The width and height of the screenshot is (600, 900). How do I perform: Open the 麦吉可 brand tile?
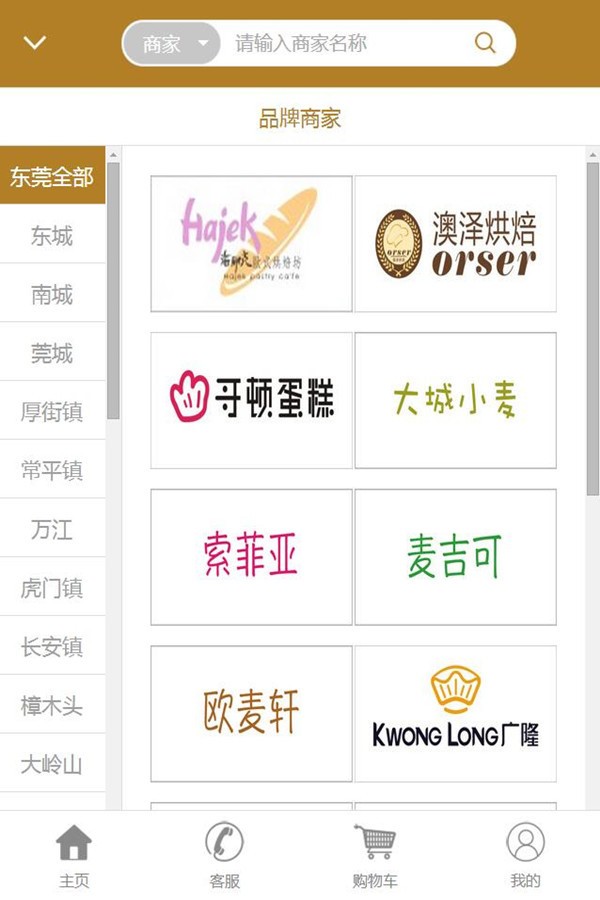pos(455,557)
